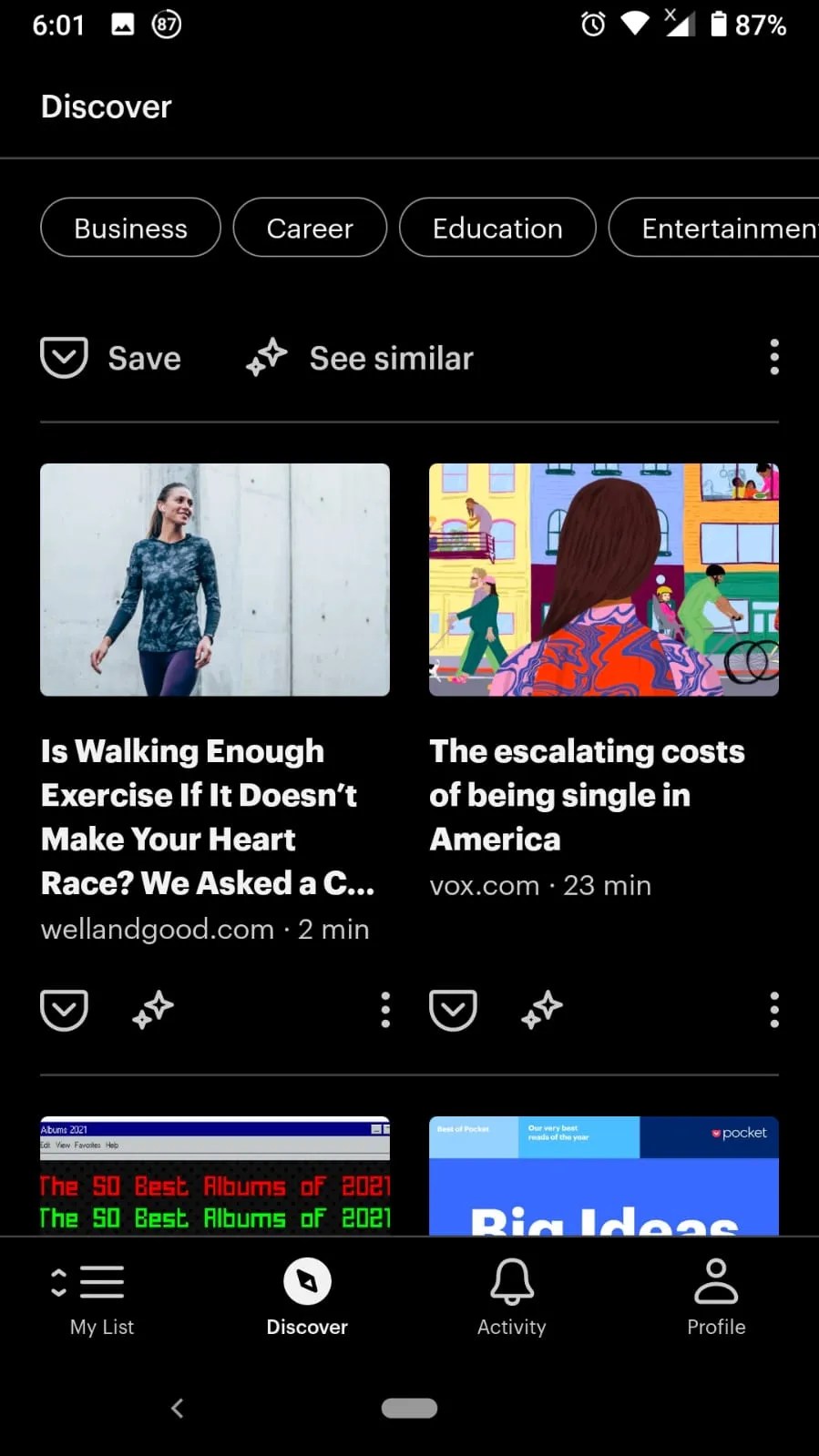
Task: Select the Business topic chip
Action: coord(129,228)
